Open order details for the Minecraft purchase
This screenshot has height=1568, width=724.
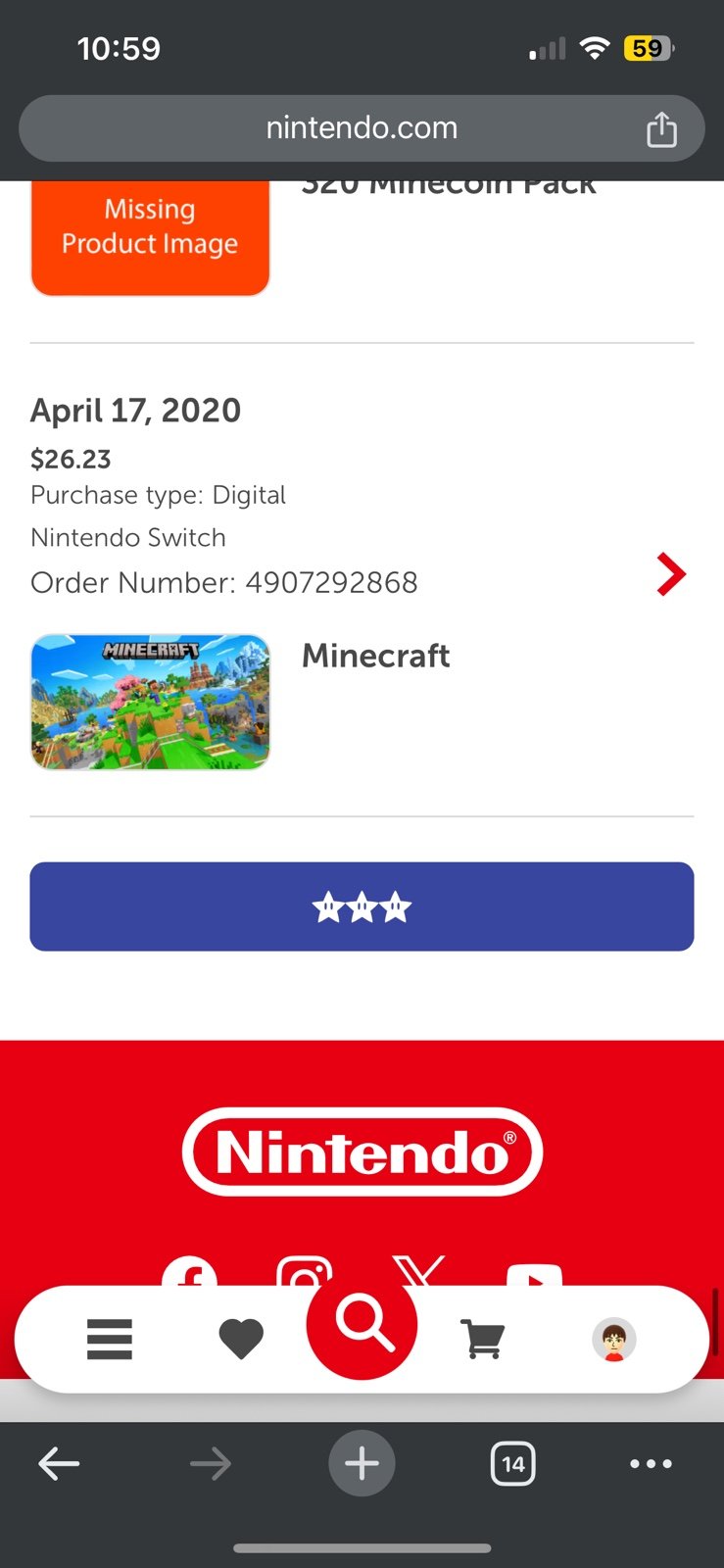(671, 574)
